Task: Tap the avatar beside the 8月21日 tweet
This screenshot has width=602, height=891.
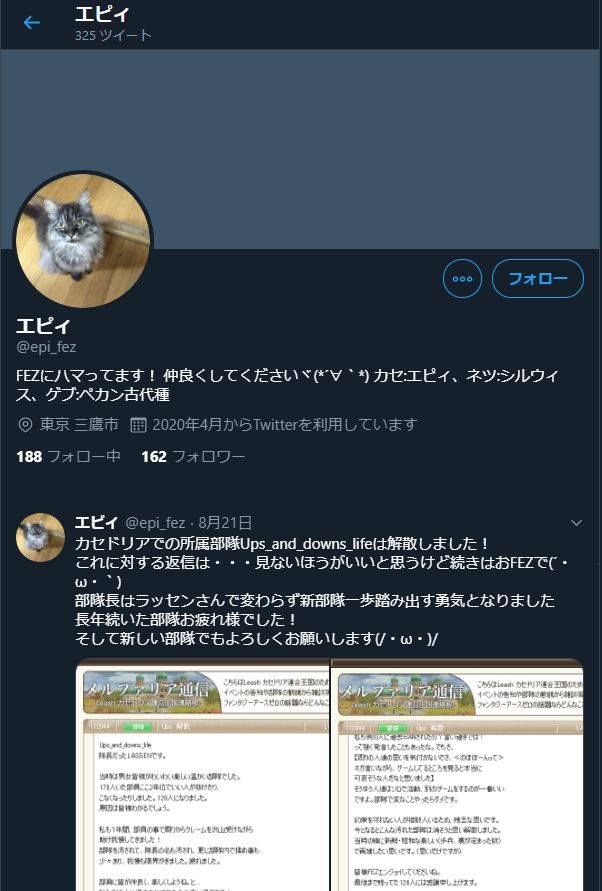Action: coord(41,538)
